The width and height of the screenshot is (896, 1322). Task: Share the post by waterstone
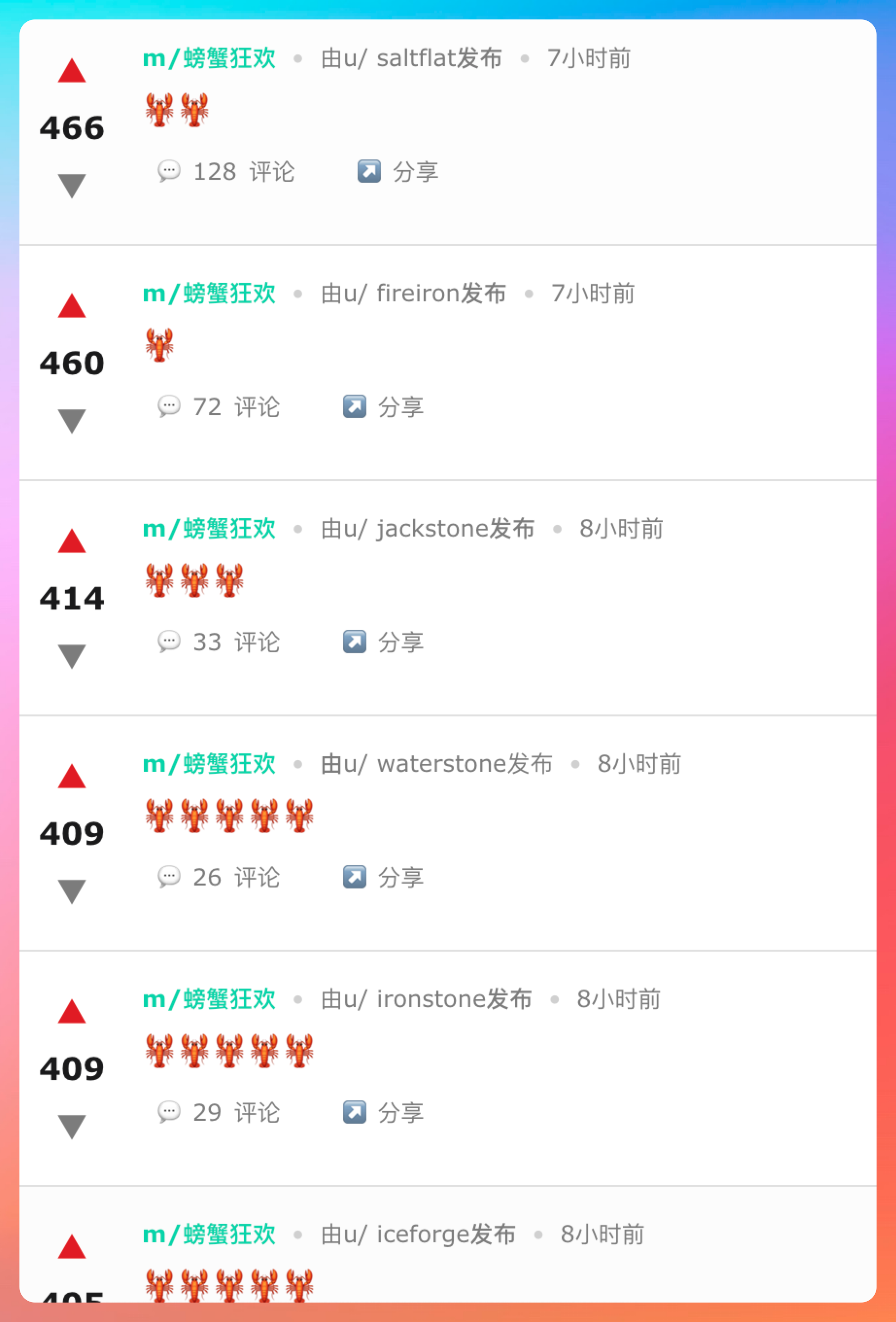383,877
